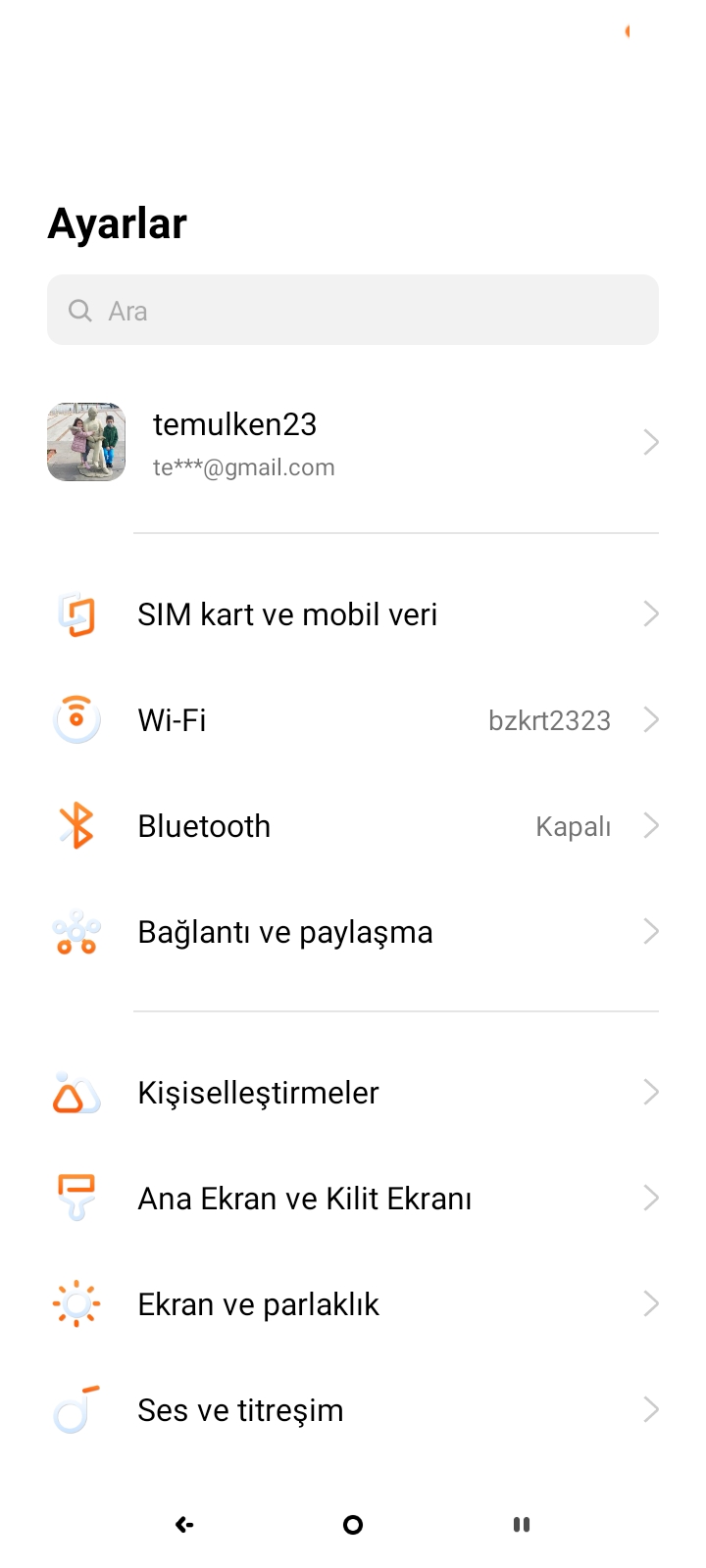Open the temulken23 account row
This screenshot has height=1568, width=706.
pyautogui.click(x=353, y=443)
